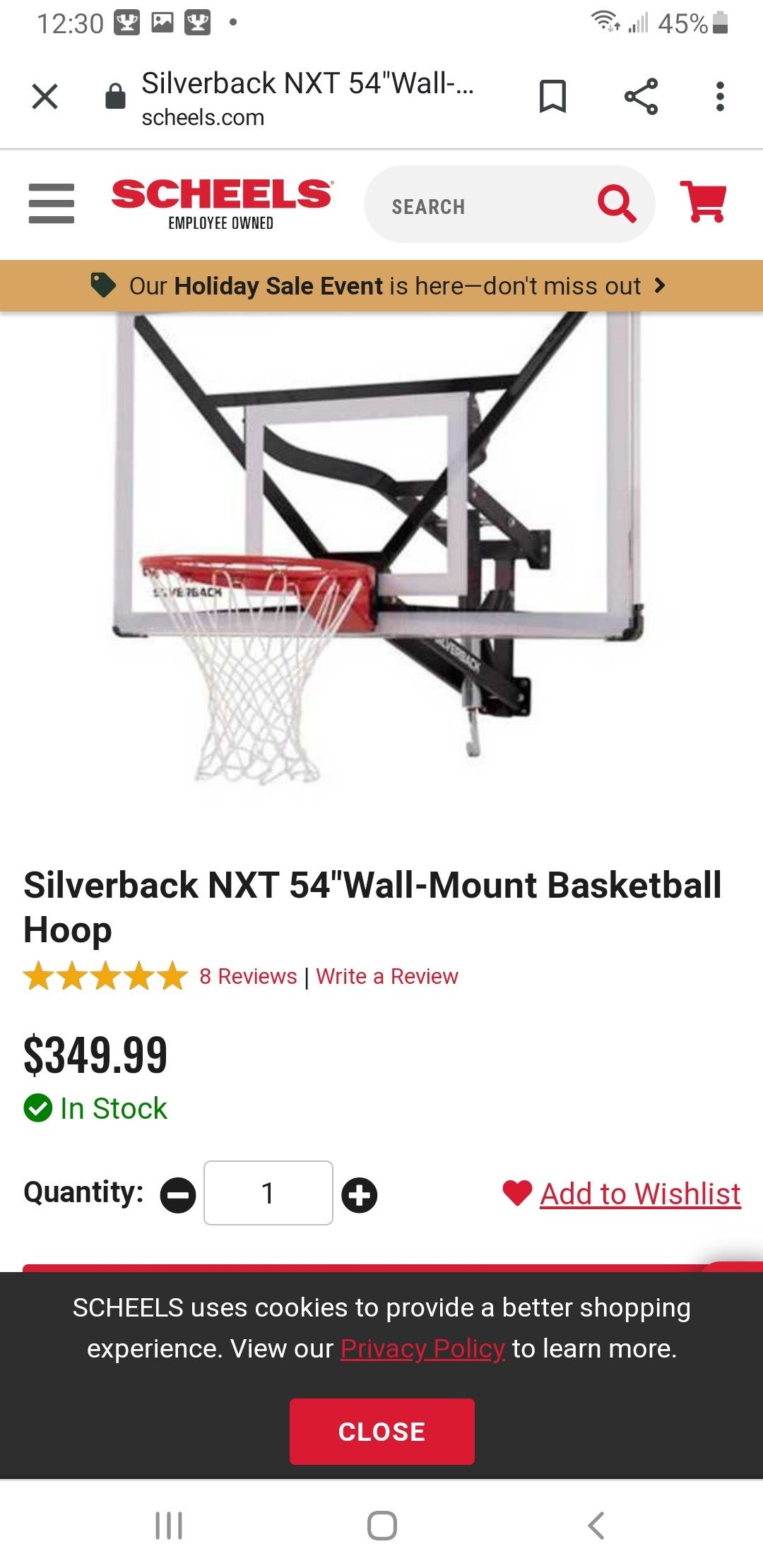Open the hamburger navigation menu
This screenshot has width=763, height=1568.
click(51, 203)
